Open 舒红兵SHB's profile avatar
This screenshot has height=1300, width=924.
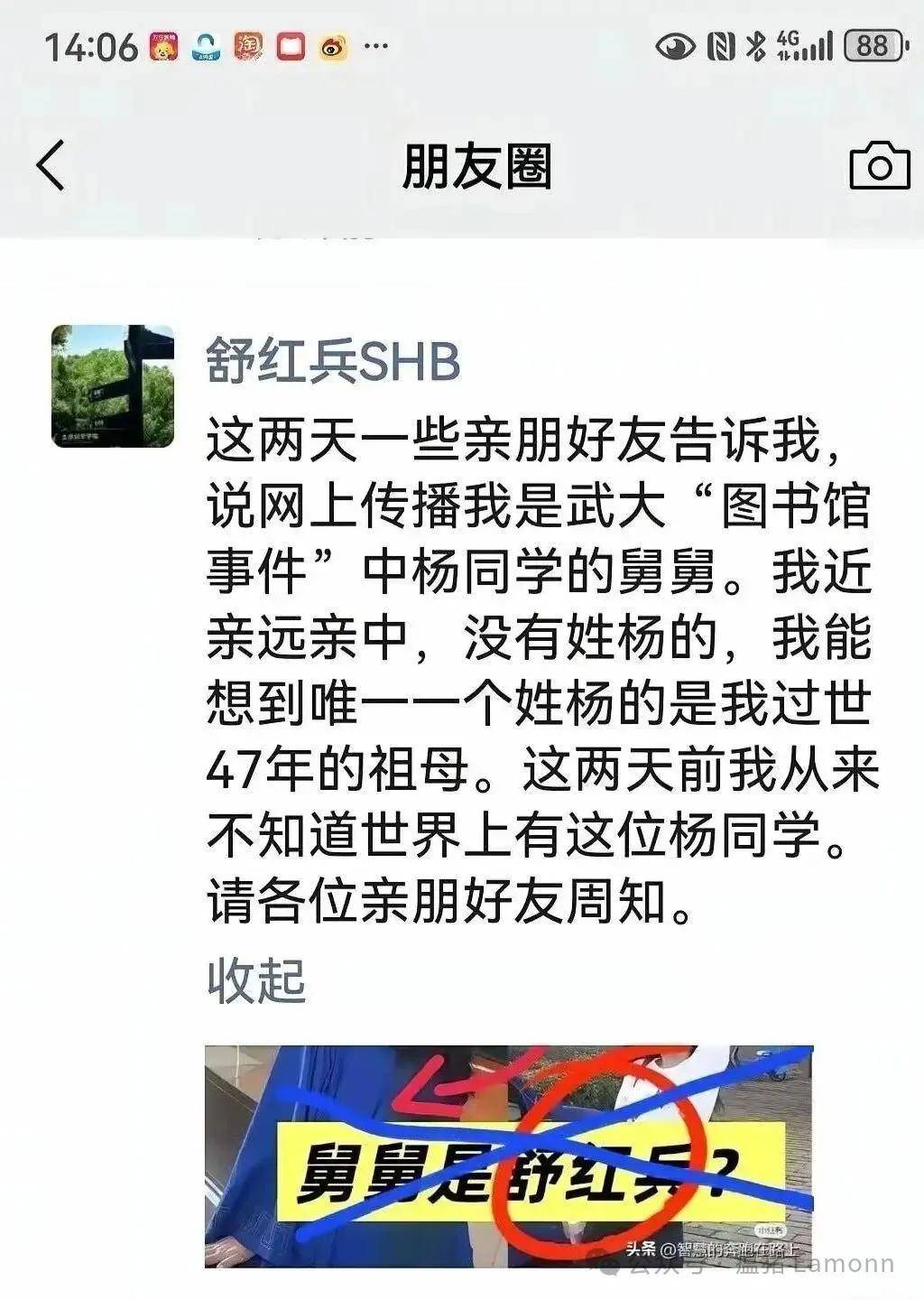[x=113, y=386]
